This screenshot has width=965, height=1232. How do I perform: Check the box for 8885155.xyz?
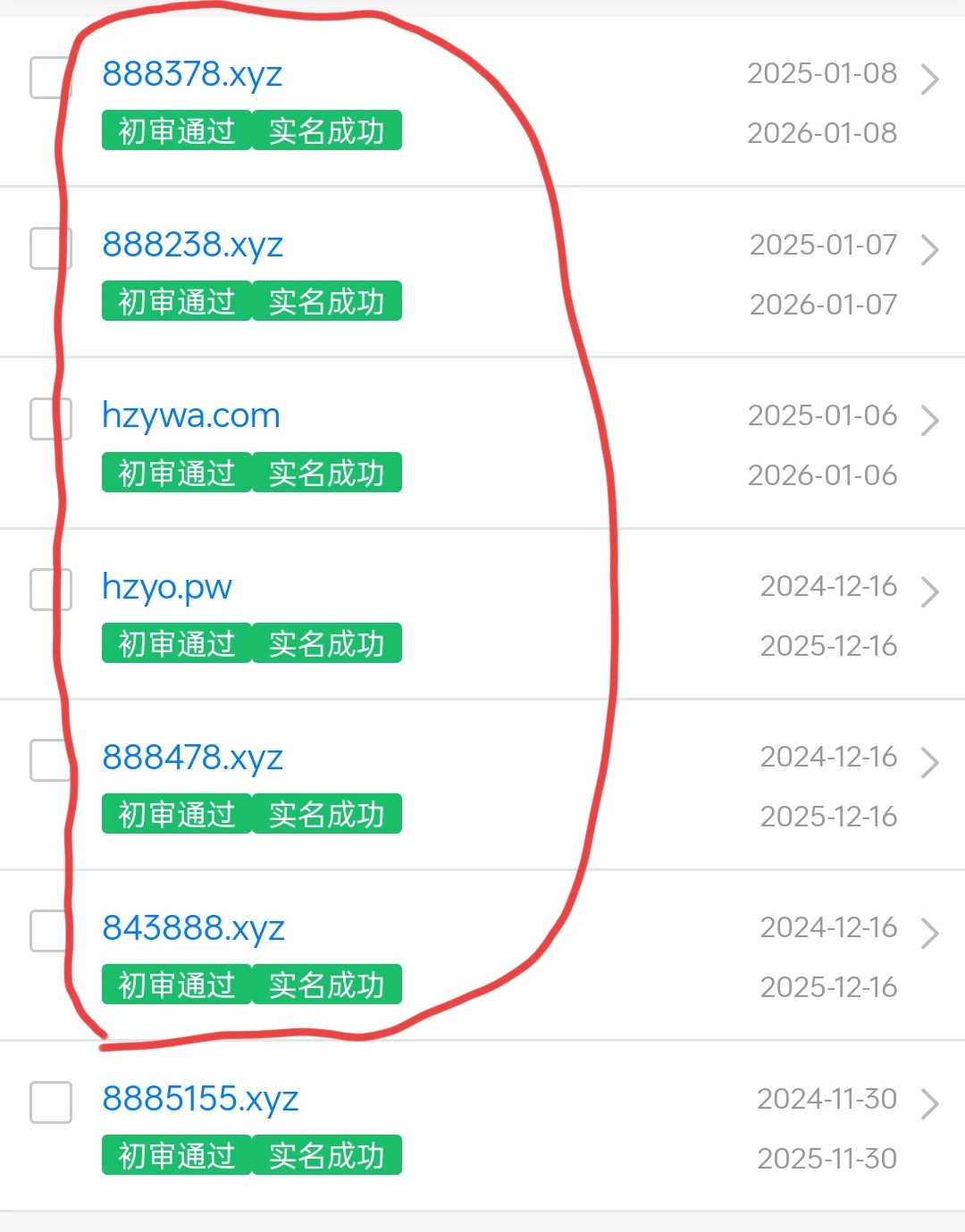pos(51,1102)
